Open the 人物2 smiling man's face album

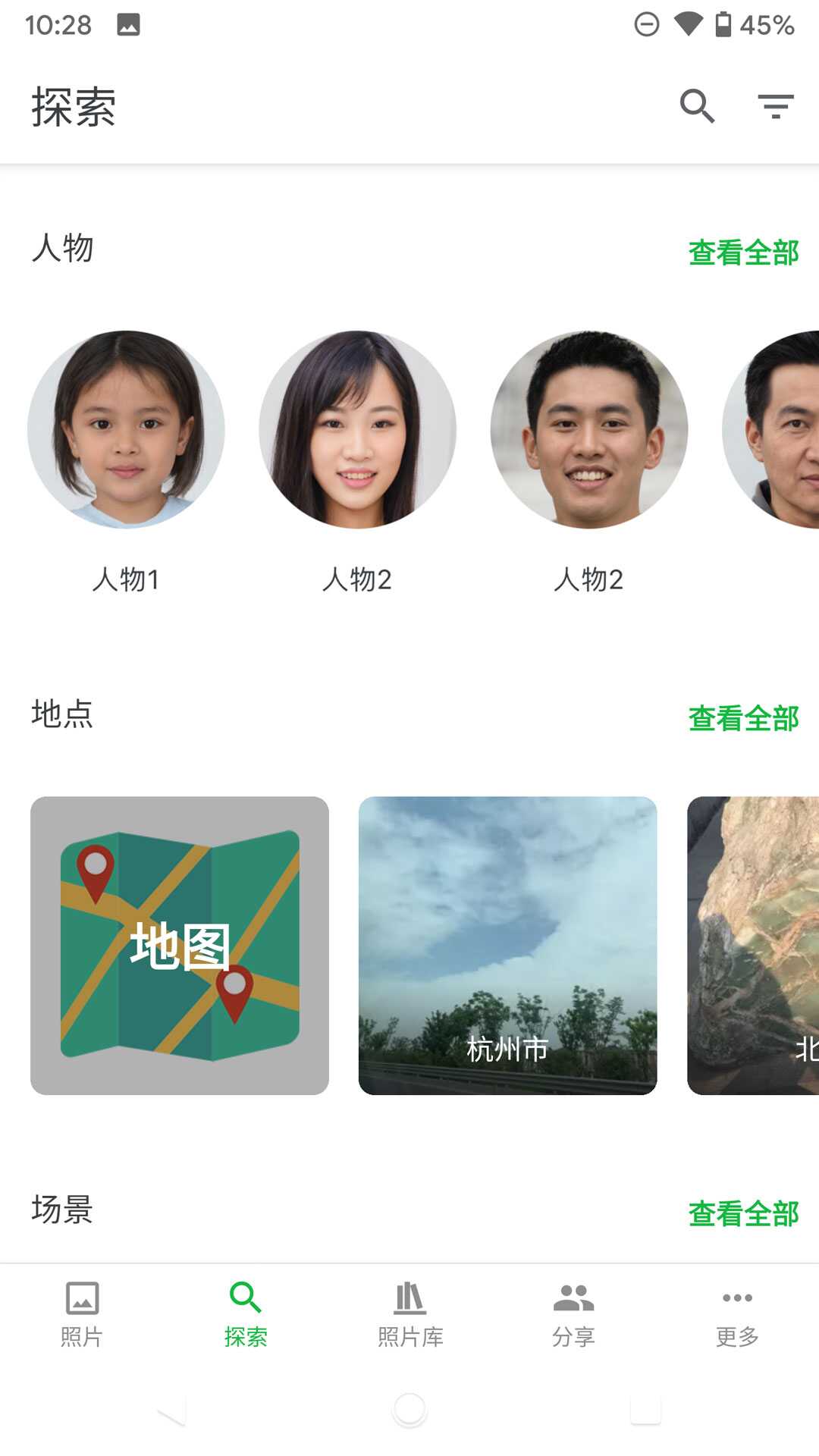[x=589, y=429]
